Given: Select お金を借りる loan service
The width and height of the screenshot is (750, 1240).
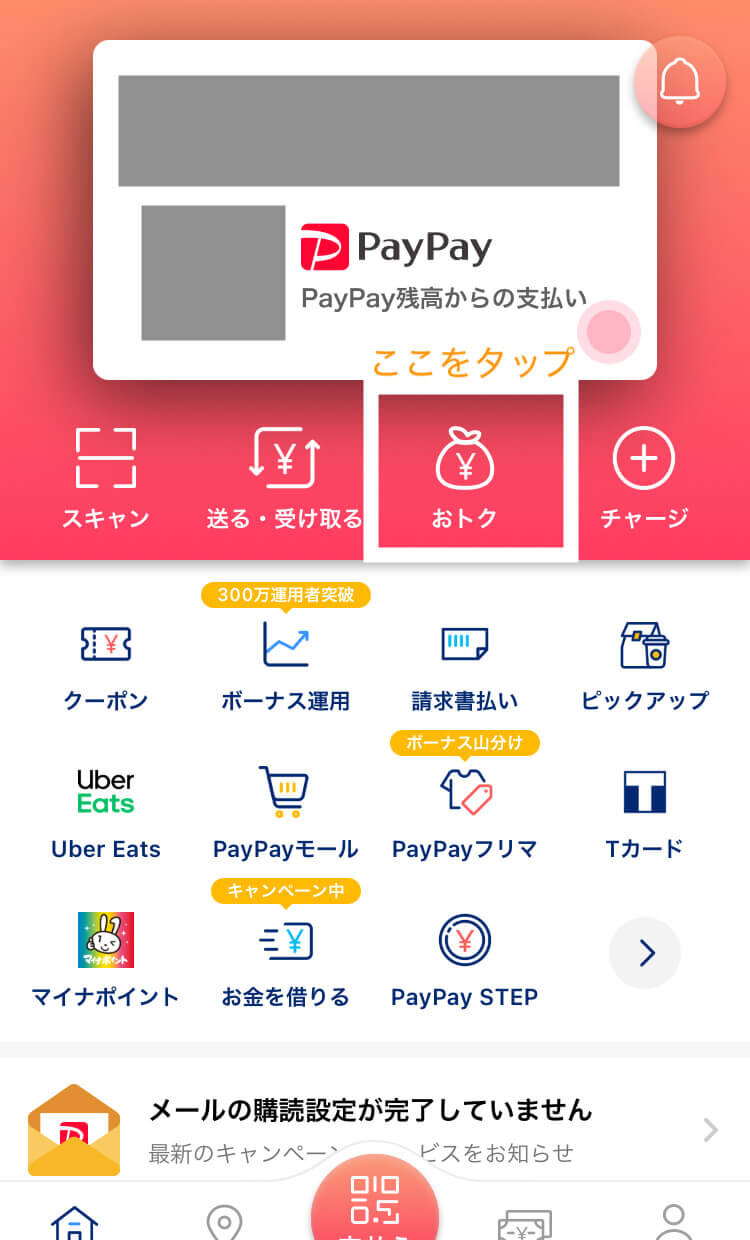Looking at the screenshot, I should [x=285, y=961].
